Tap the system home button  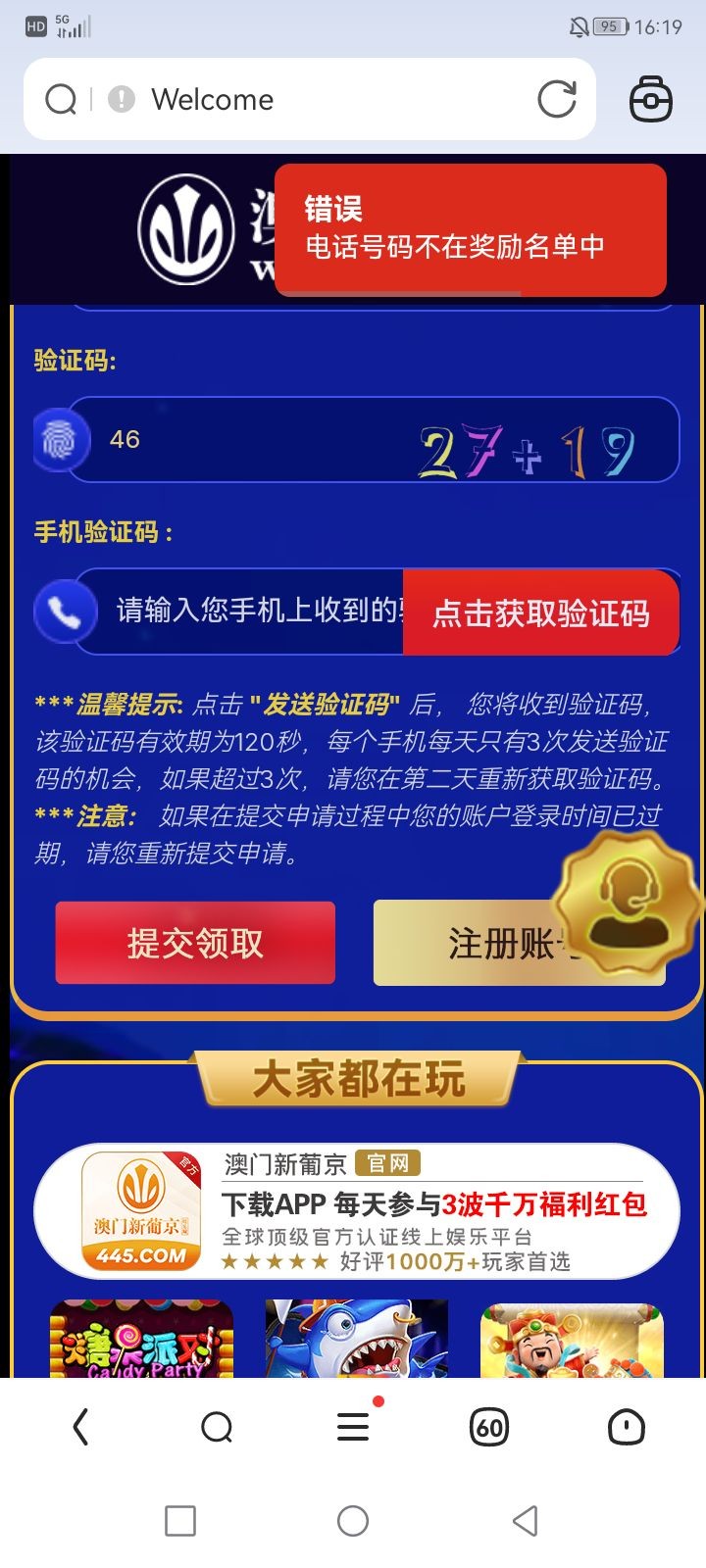tap(353, 1521)
